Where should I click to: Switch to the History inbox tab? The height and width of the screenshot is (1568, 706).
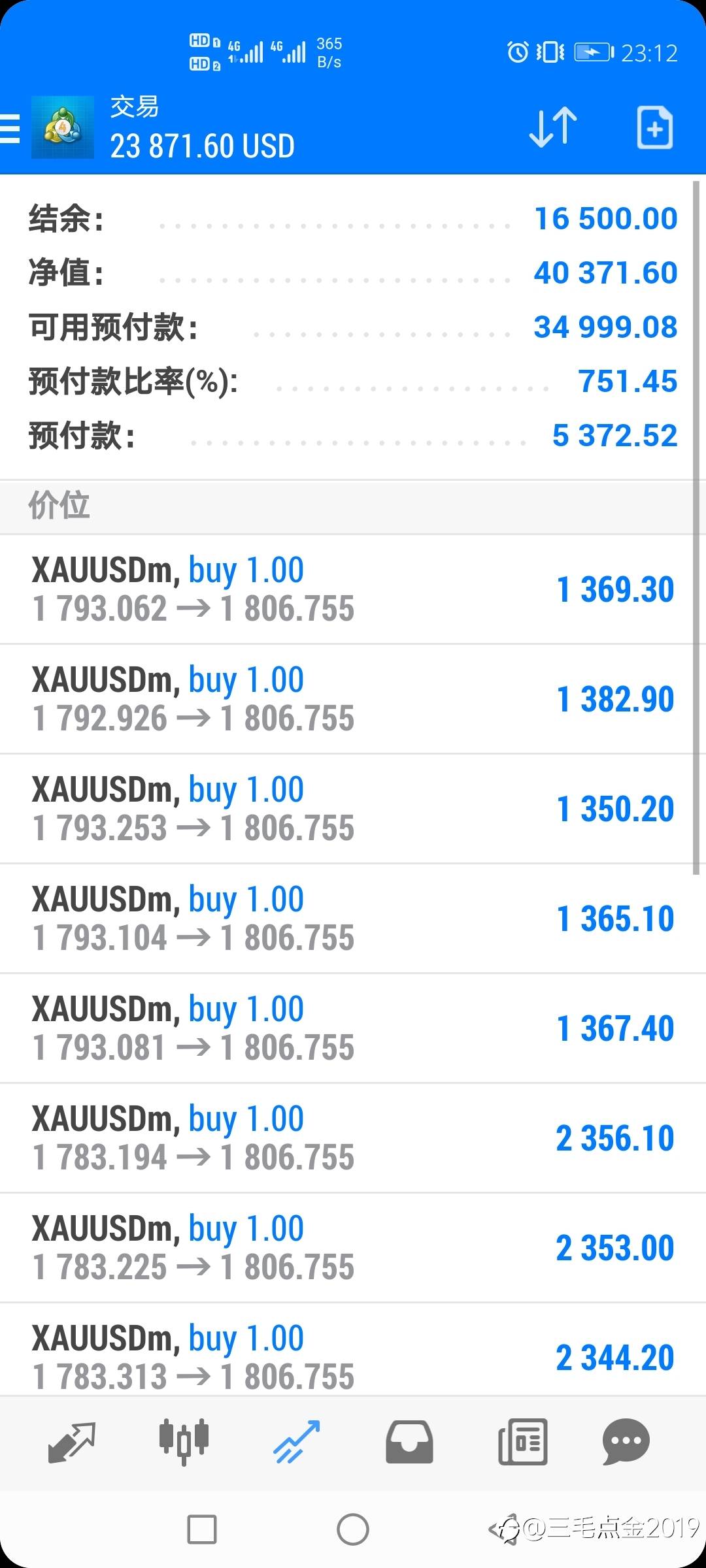point(409,1443)
